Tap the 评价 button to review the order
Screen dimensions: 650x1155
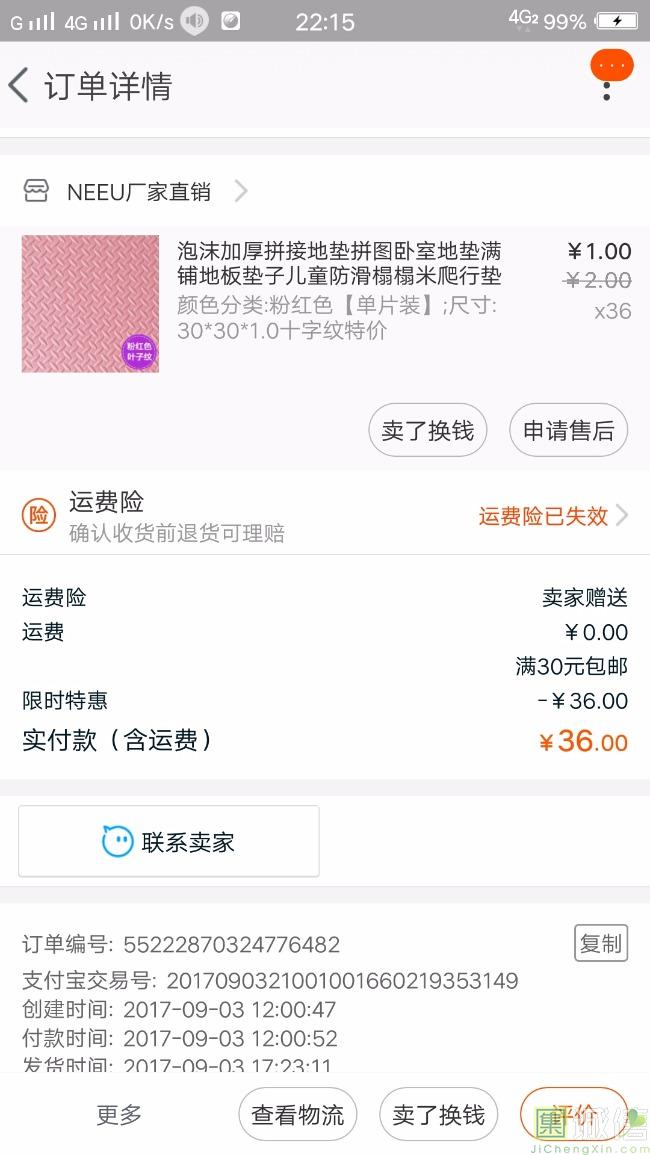click(573, 1115)
